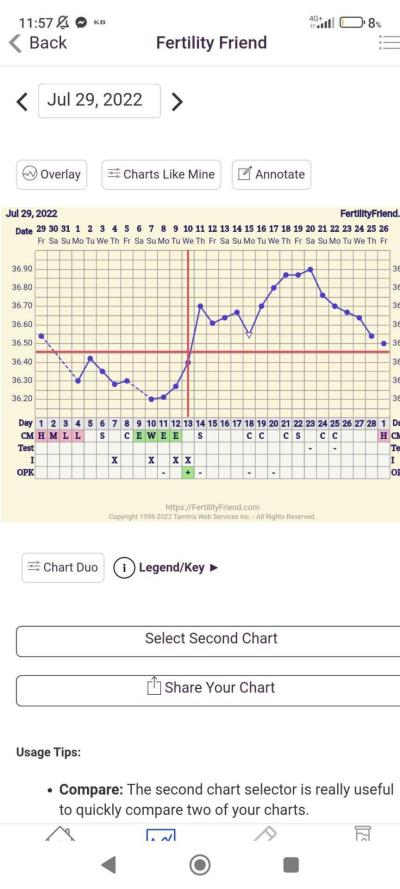The height and width of the screenshot is (889, 400).
Task: Open the Jul 29, 2022 date picker
Action: [99, 101]
